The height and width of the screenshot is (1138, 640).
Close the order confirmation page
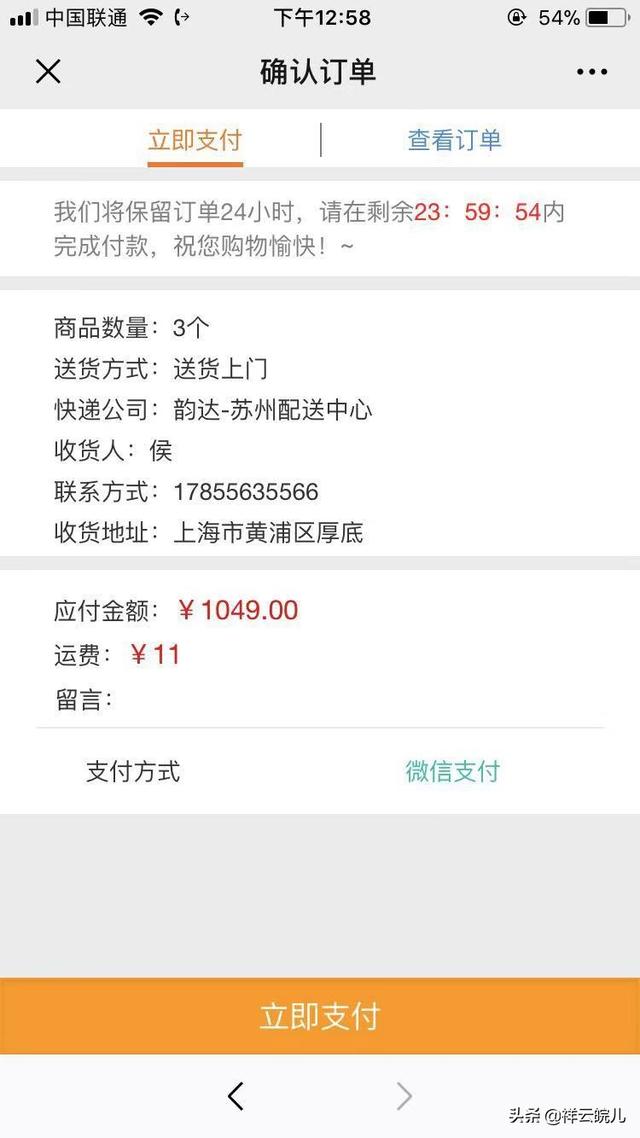click(48, 72)
